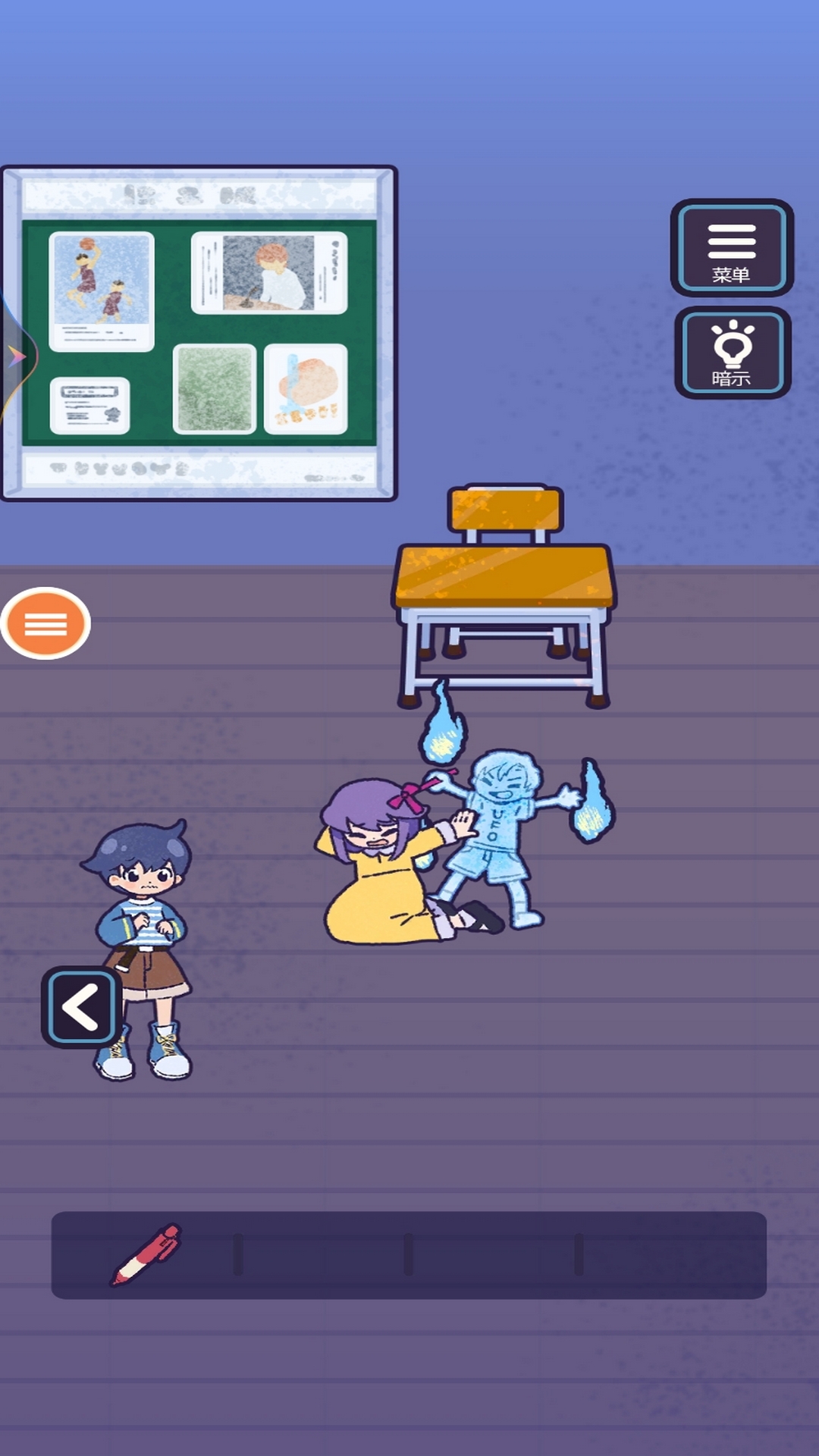Inspect the bulletin board on the wall
The height and width of the screenshot is (1456, 819).
199,334
